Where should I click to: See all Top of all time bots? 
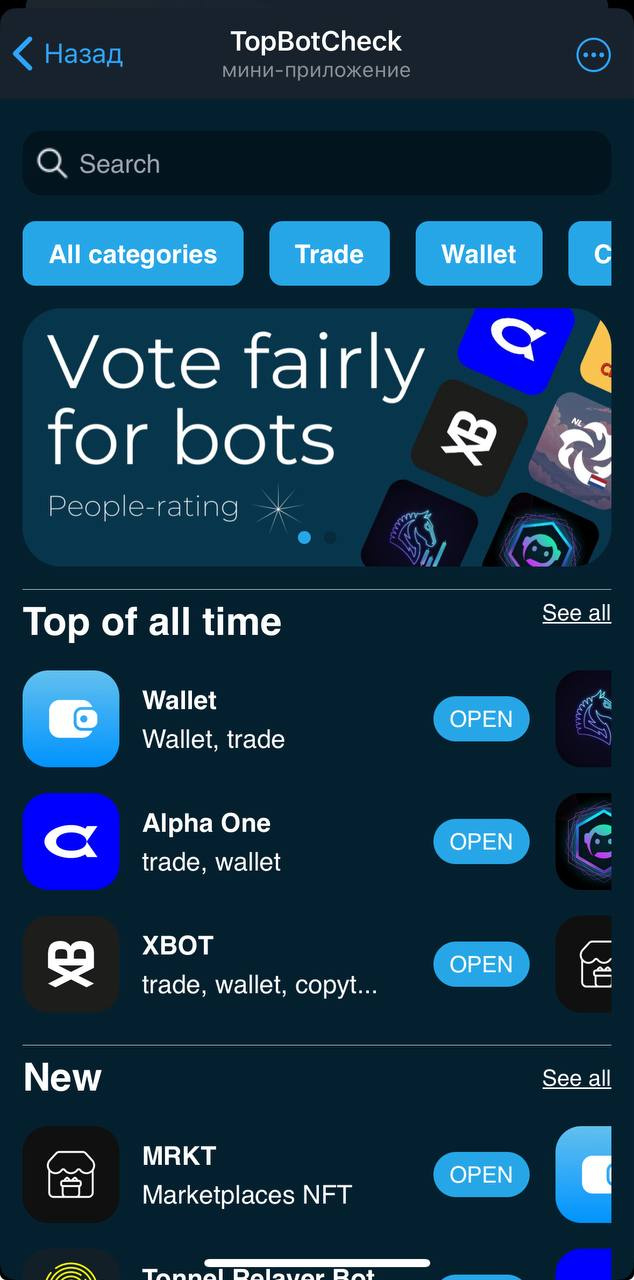coord(576,613)
